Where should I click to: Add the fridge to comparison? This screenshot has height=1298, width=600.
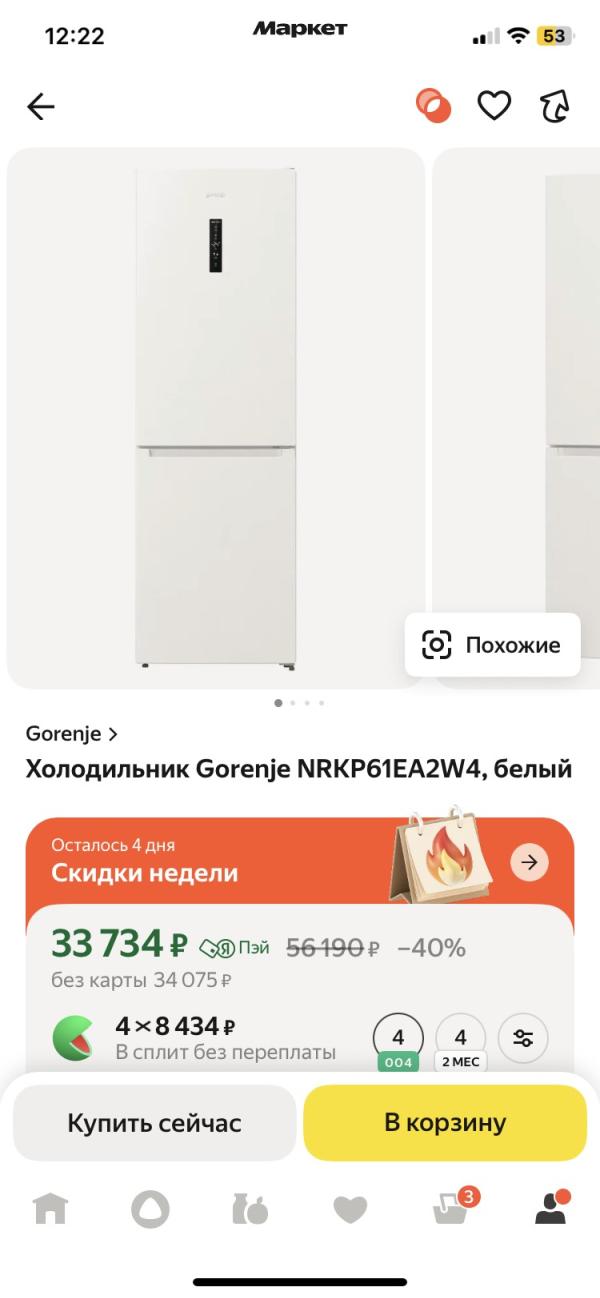tap(434, 106)
